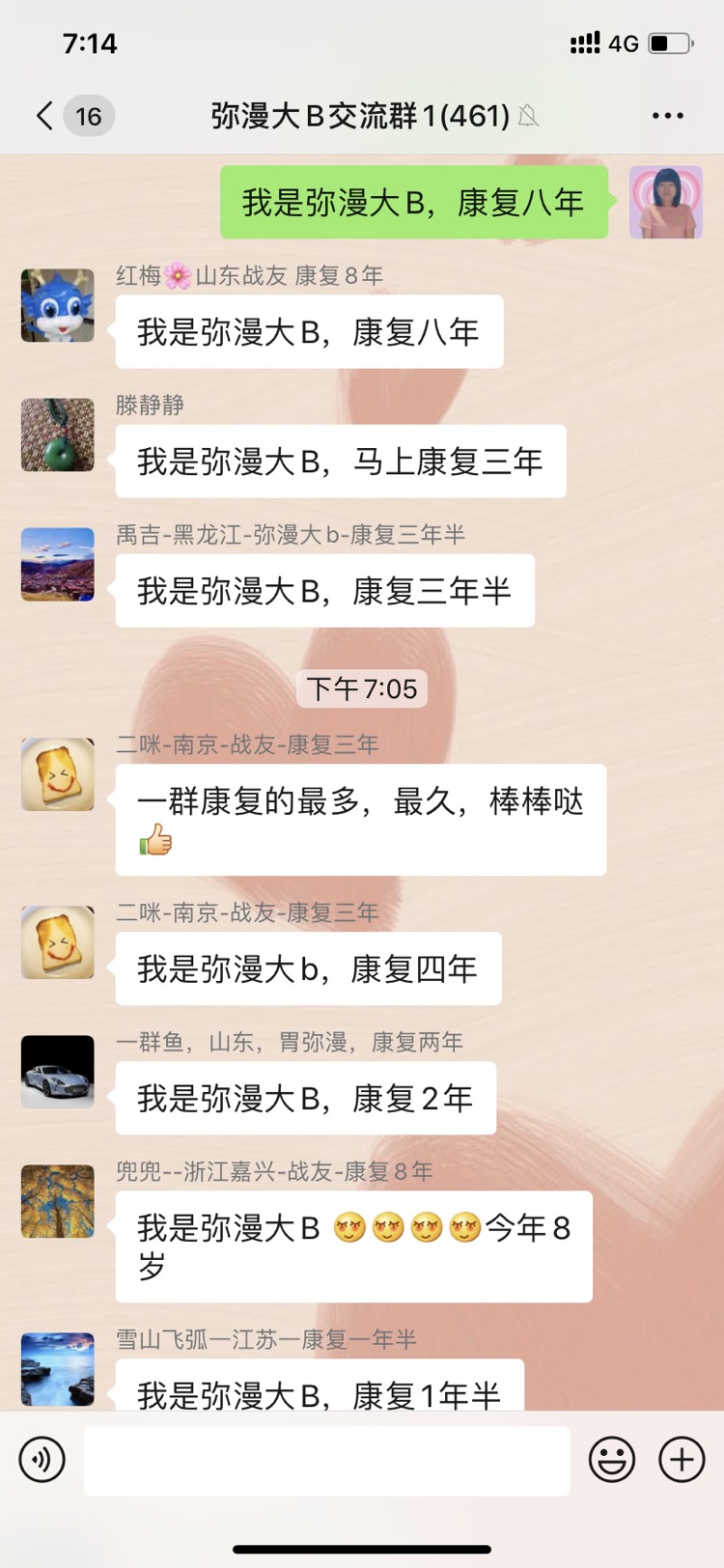Go back to the chat list

(44, 116)
